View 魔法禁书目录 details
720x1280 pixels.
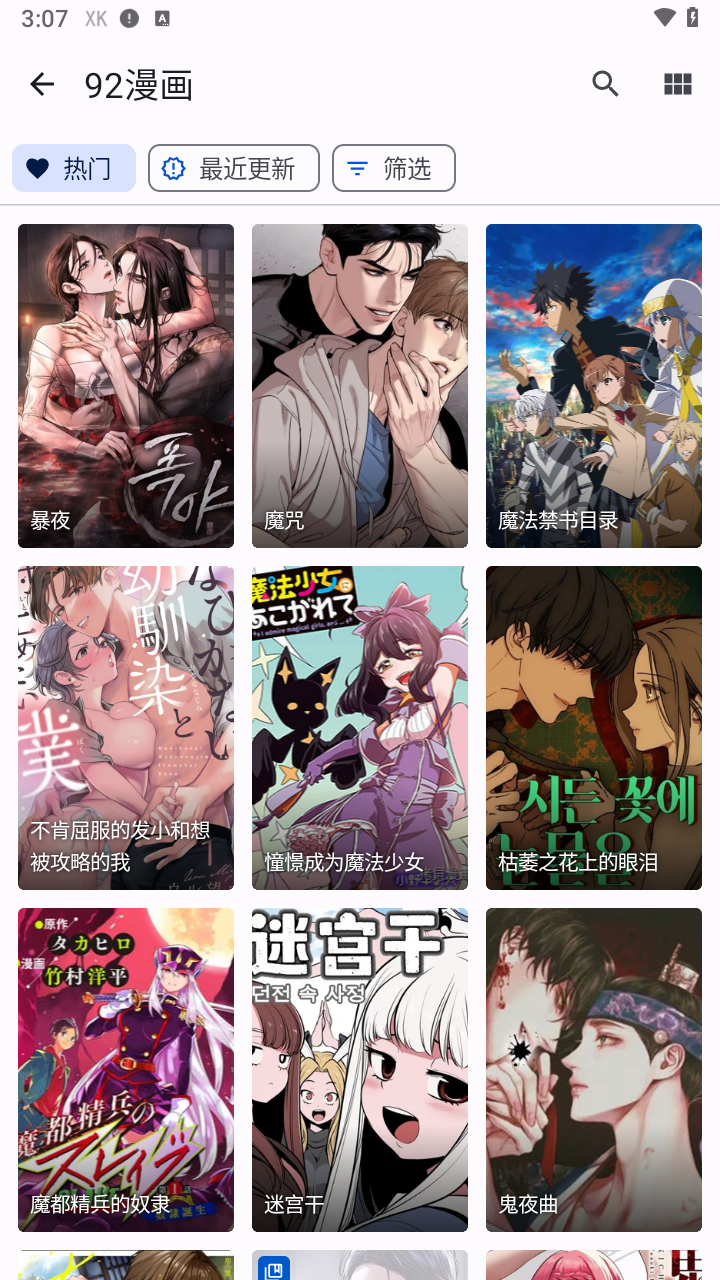(594, 385)
